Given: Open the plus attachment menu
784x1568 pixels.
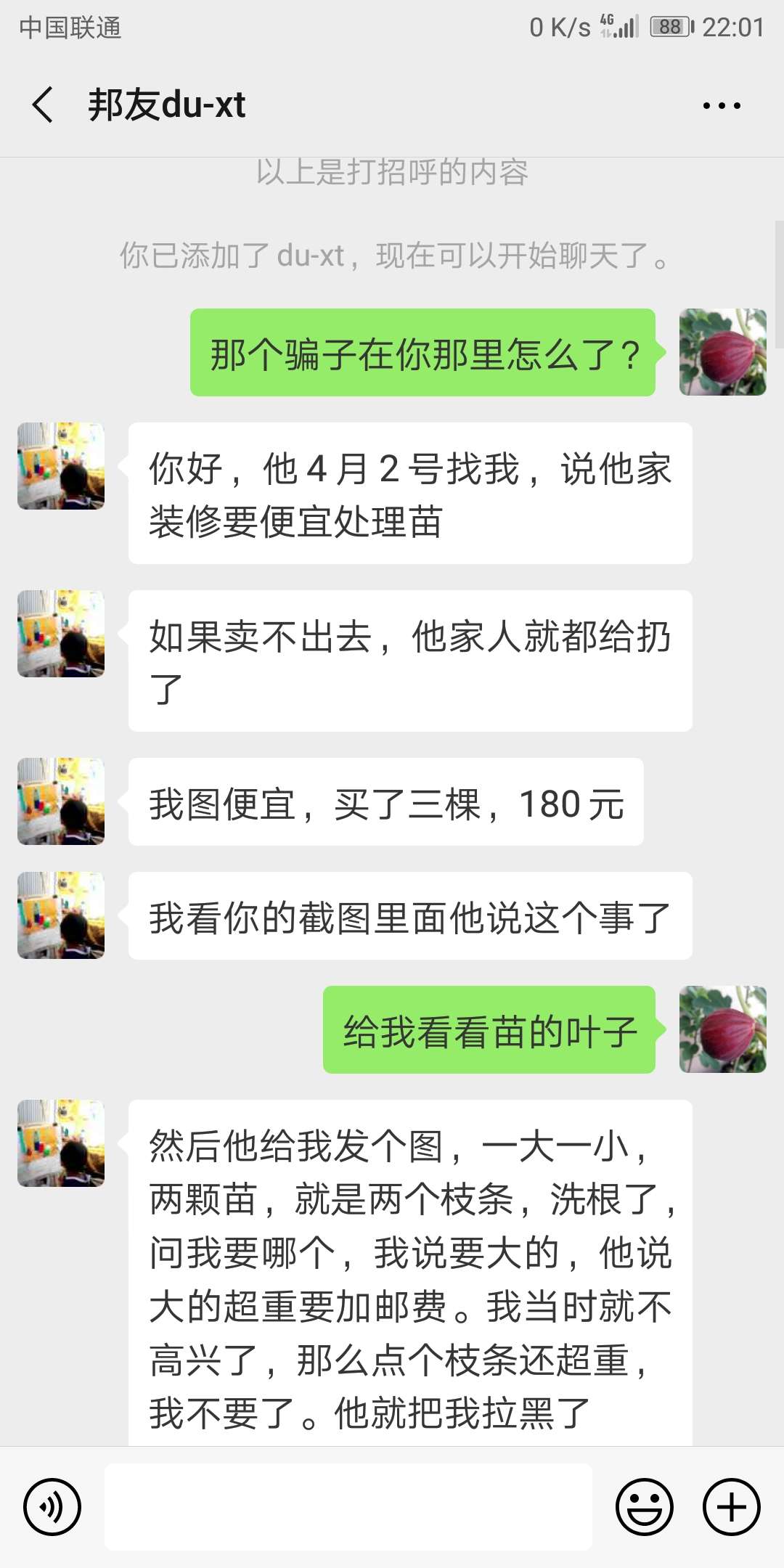Looking at the screenshot, I should tap(732, 1506).
